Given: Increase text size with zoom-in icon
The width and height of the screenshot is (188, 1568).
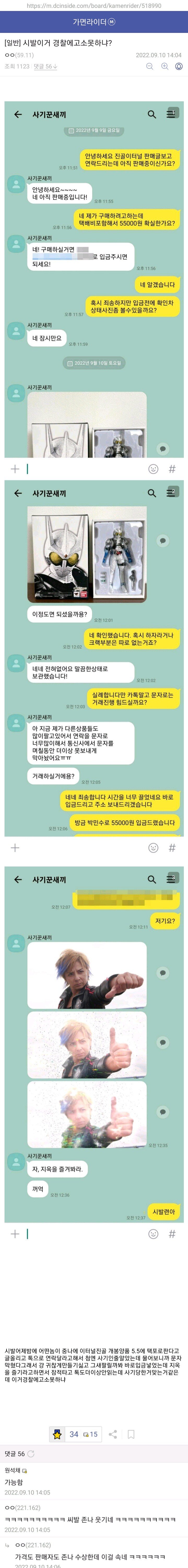Looking at the screenshot, I should (164, 66).
